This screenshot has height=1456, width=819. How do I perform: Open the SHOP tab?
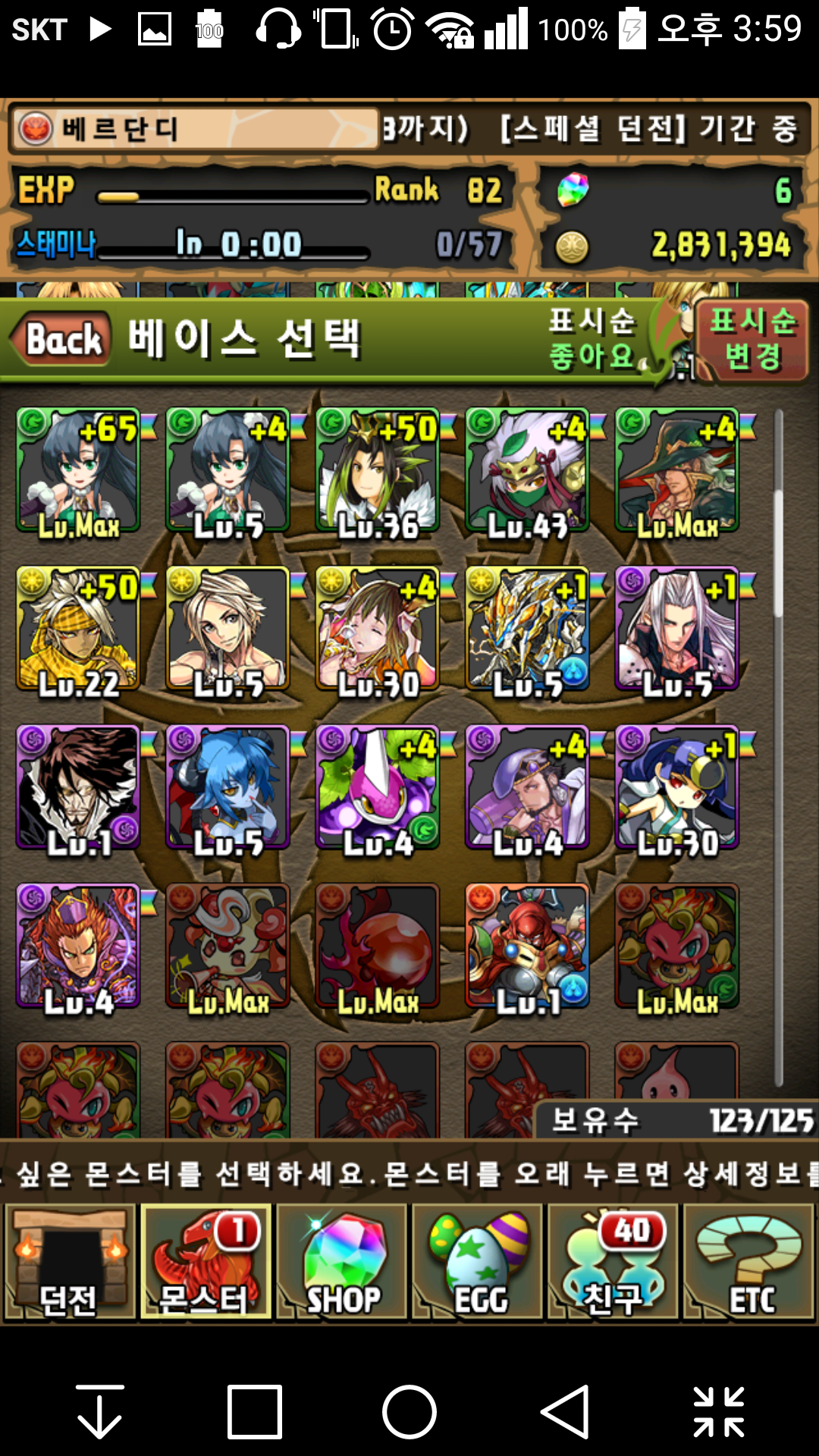(x=342, y=1262)
